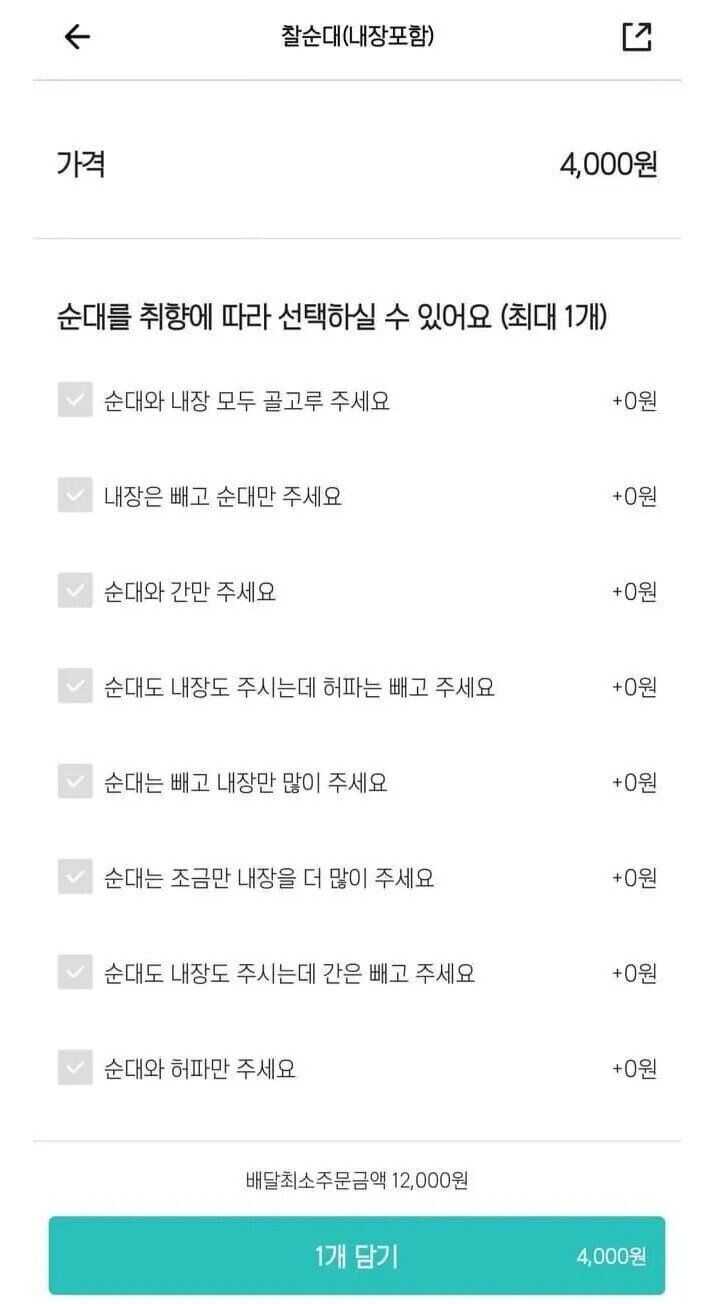Check '내장은 빼고 순대만 주세요'
The width and height of the screenshot is (725, 1304).
pos(75,496)
